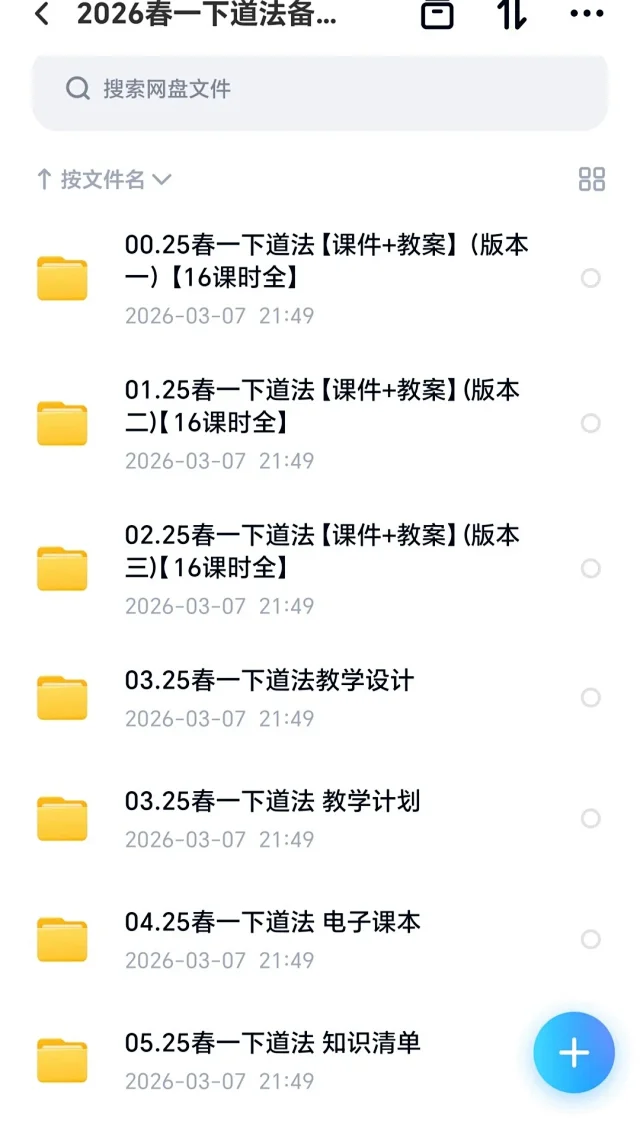Open the transfer list arrows icon
The height and width of the screenshot is (1130, 640).
[x=512, y=14]
